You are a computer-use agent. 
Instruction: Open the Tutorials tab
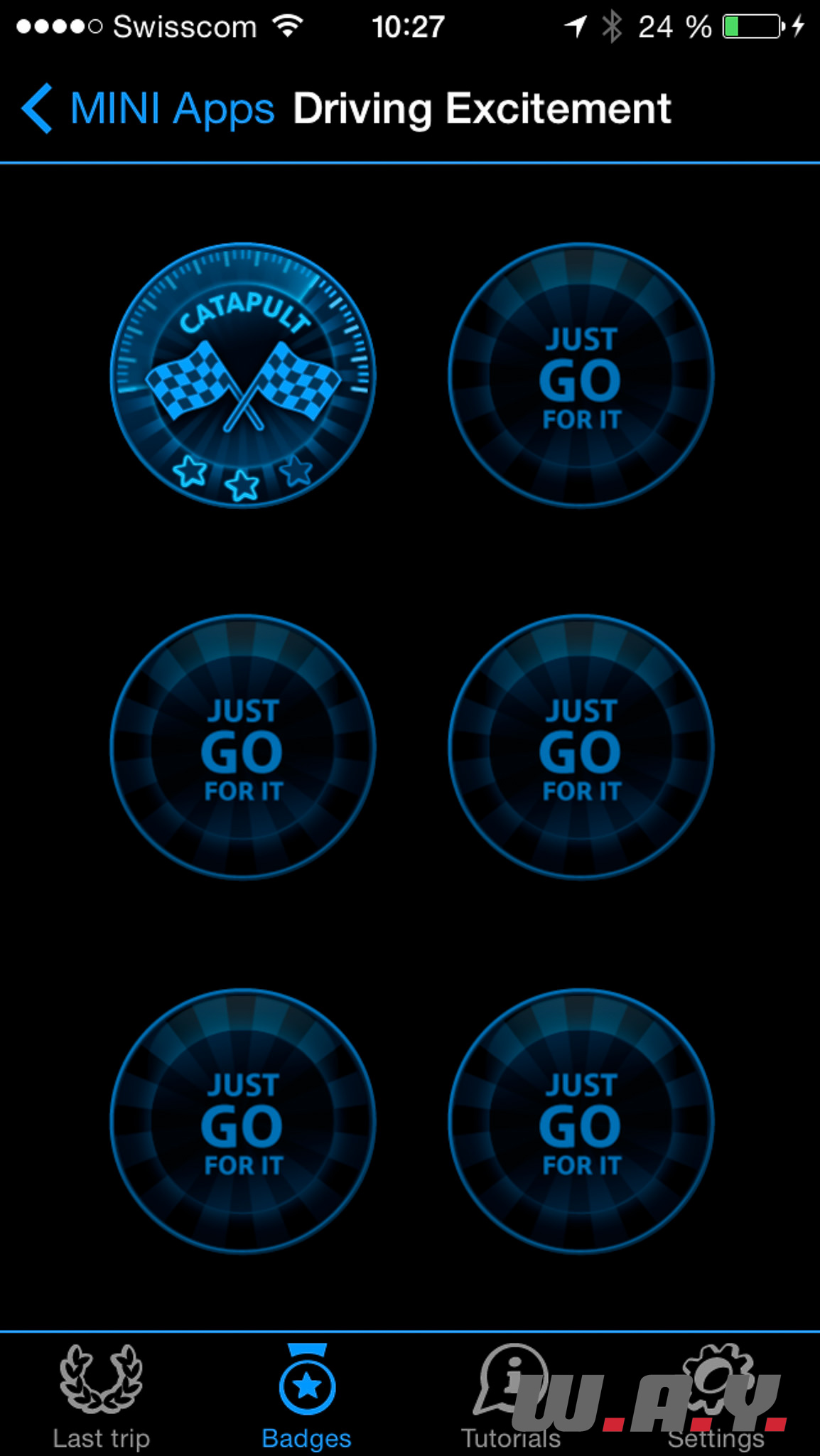tap(511, 1395)
